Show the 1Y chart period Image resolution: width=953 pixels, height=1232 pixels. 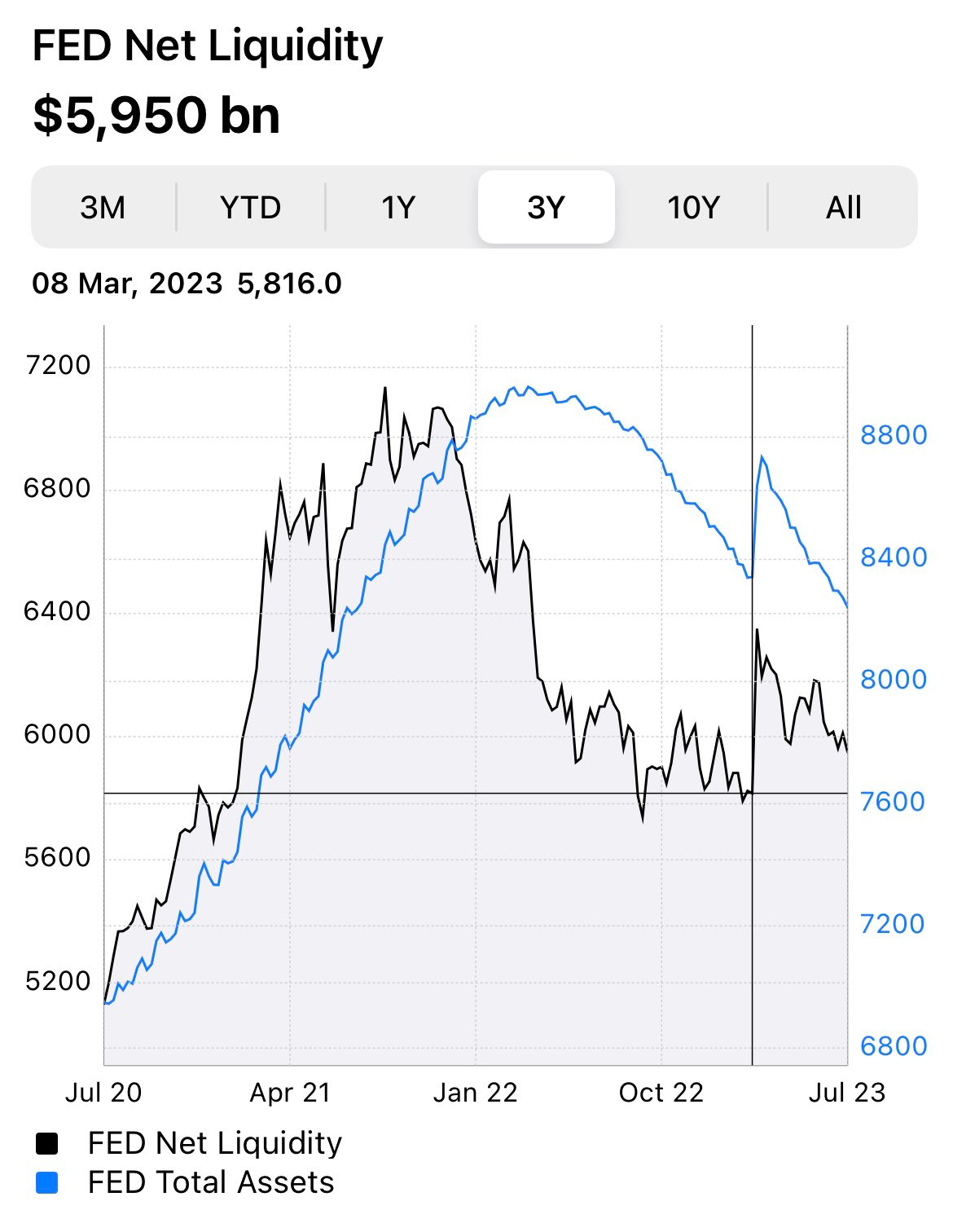coord(399,208)
